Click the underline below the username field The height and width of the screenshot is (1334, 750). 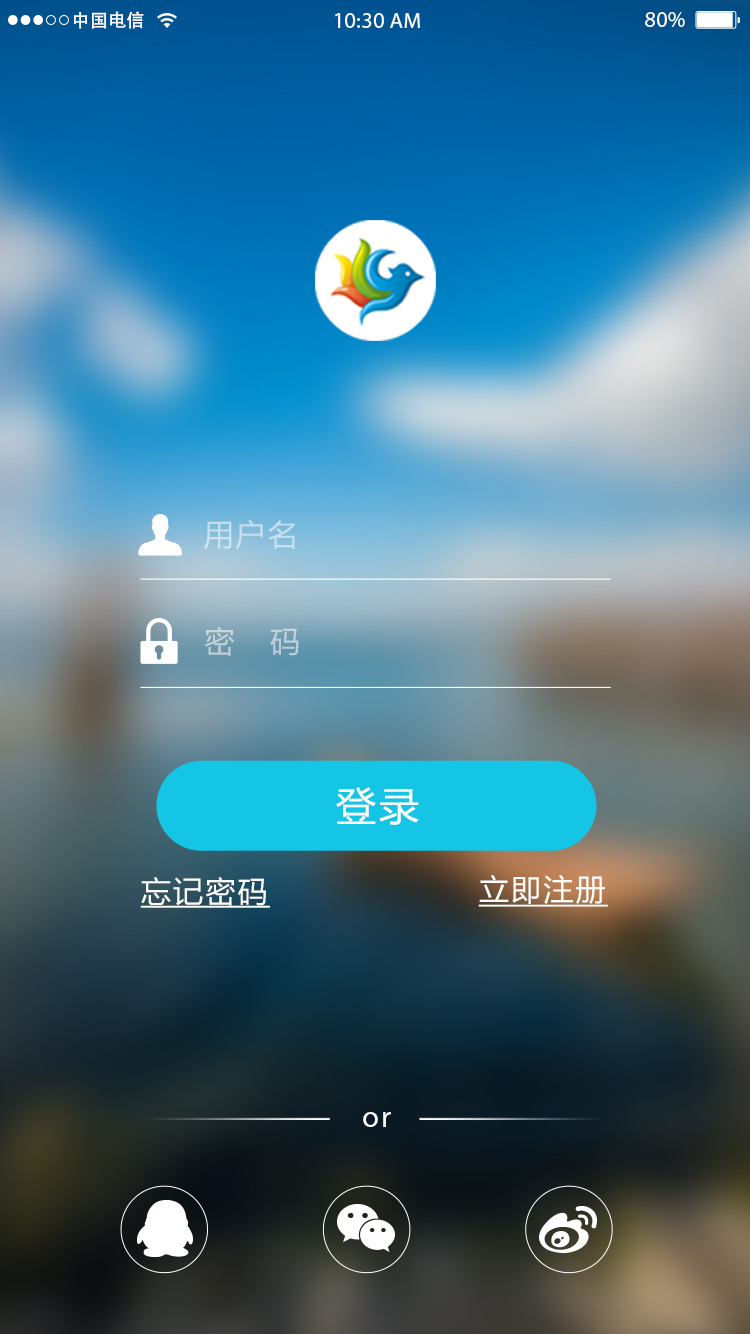(x=375, y=579)
